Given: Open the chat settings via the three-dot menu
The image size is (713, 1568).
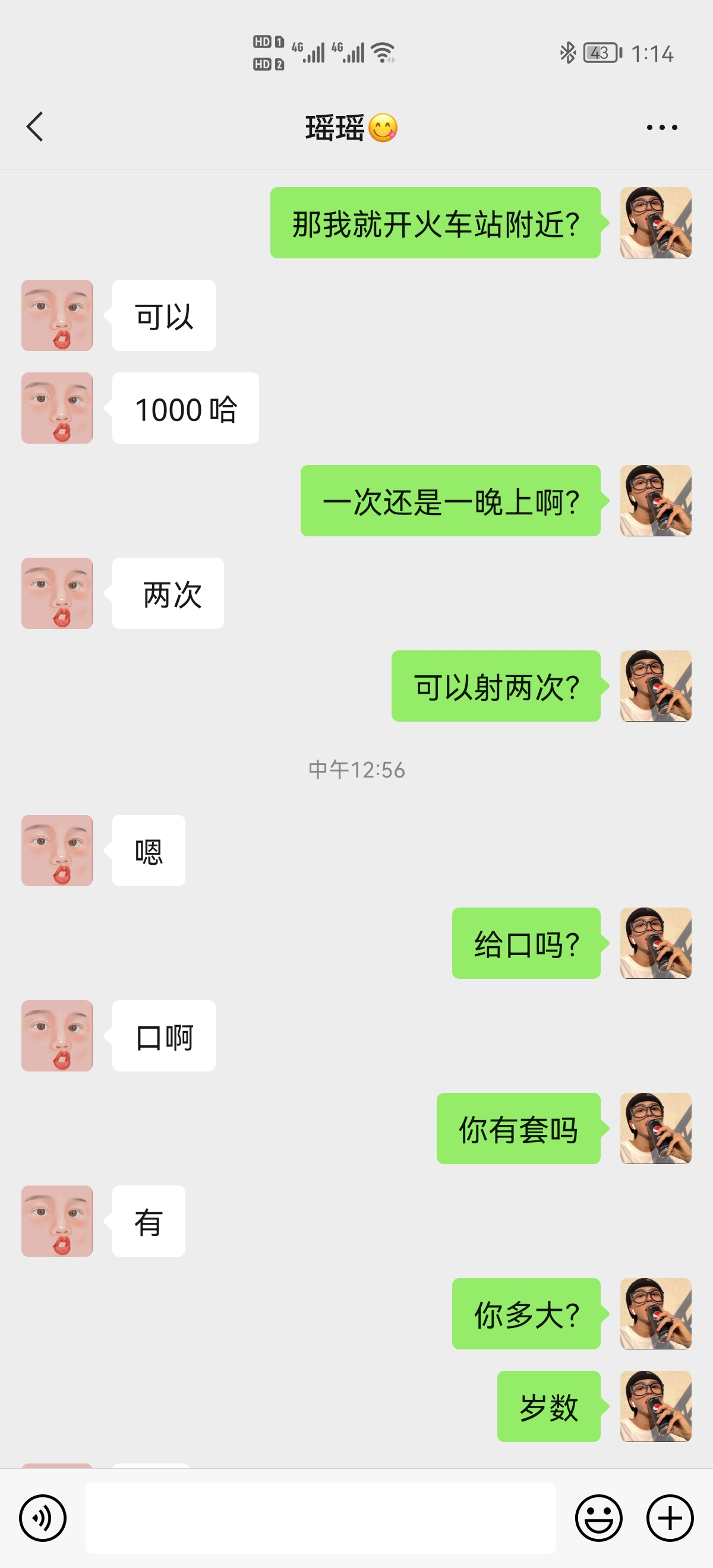Looking at the screenshot, I should pyautogui.click(x=661, y=127).
